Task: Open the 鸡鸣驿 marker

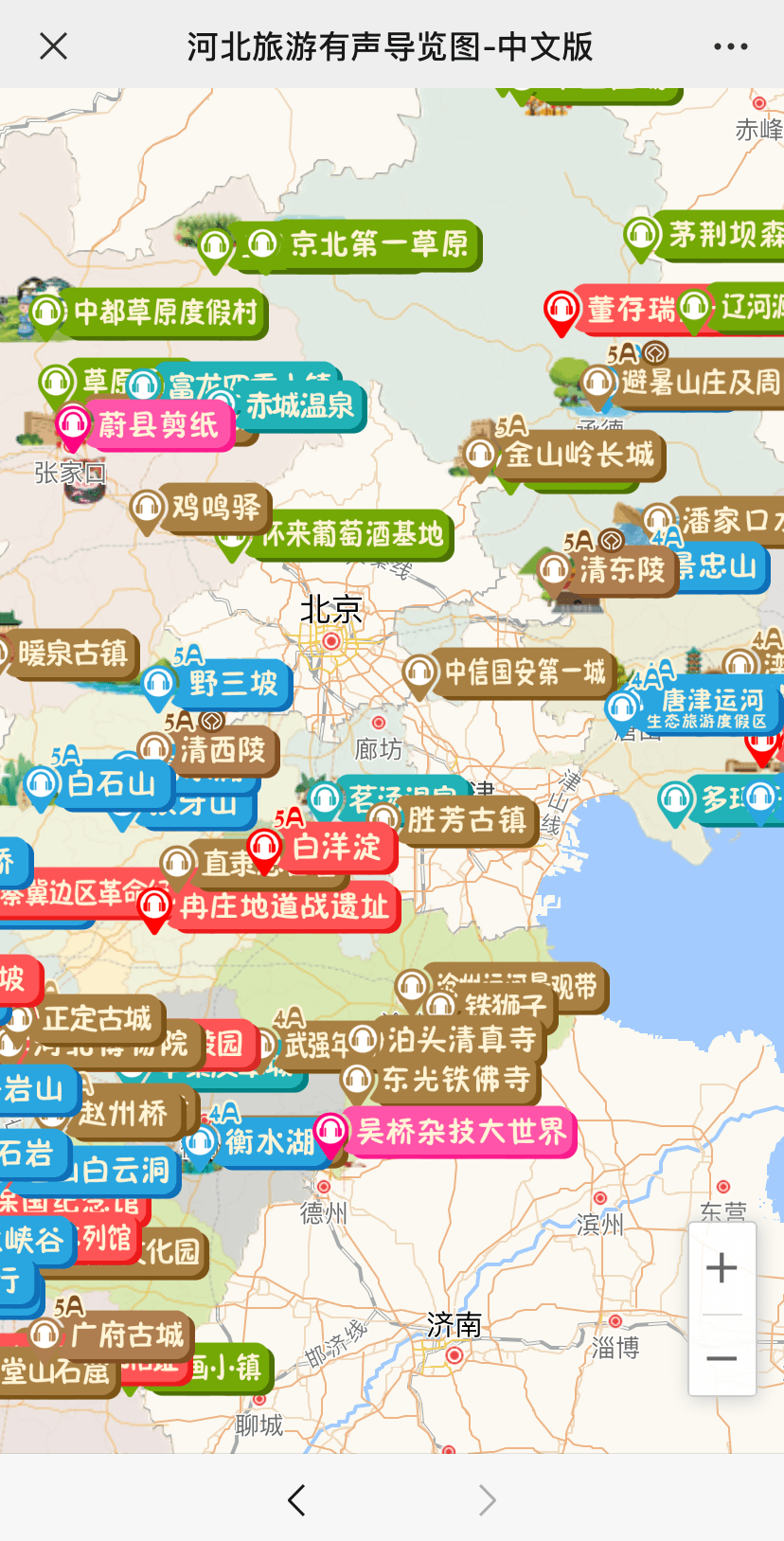Action: pos(201,508)
